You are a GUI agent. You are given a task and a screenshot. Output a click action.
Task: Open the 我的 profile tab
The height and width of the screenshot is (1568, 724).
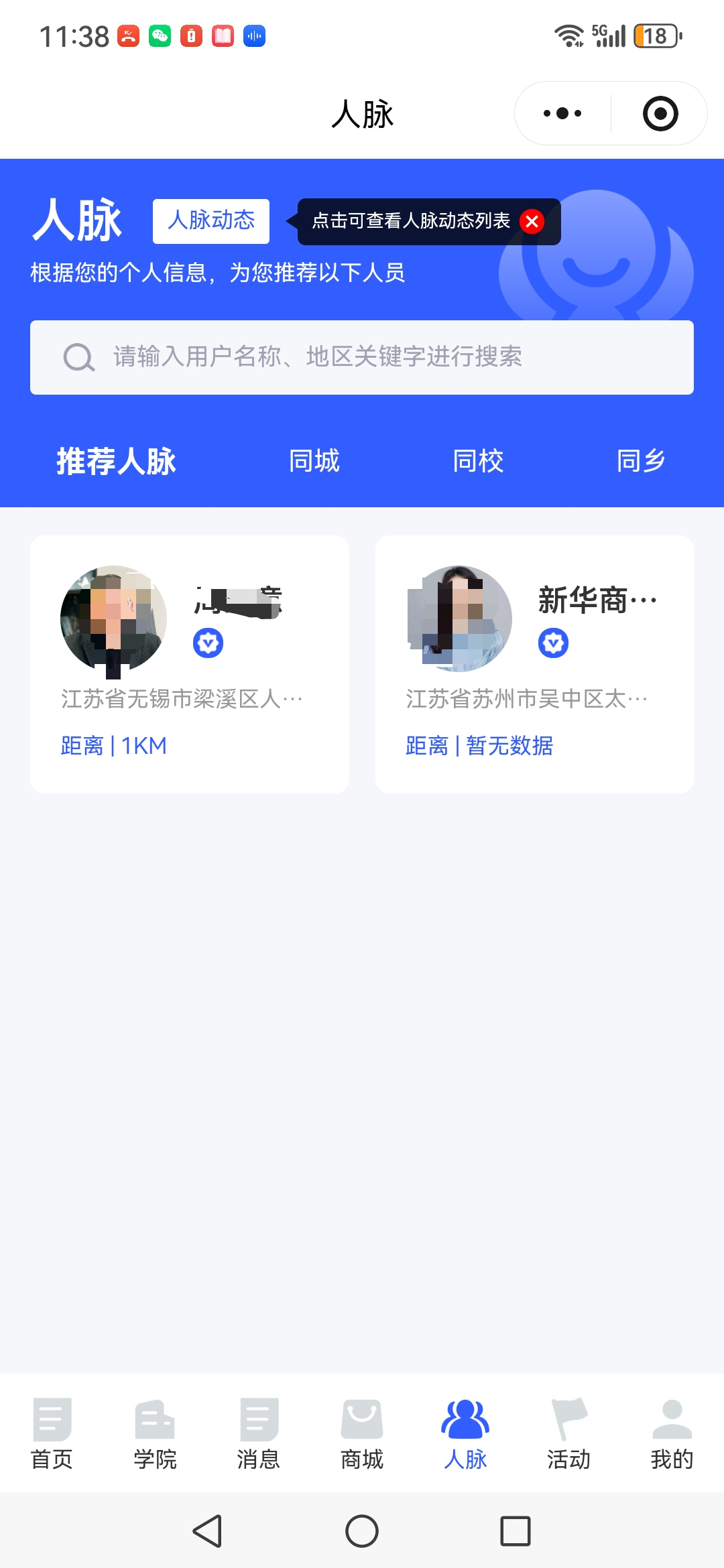tap(672, 1434)
